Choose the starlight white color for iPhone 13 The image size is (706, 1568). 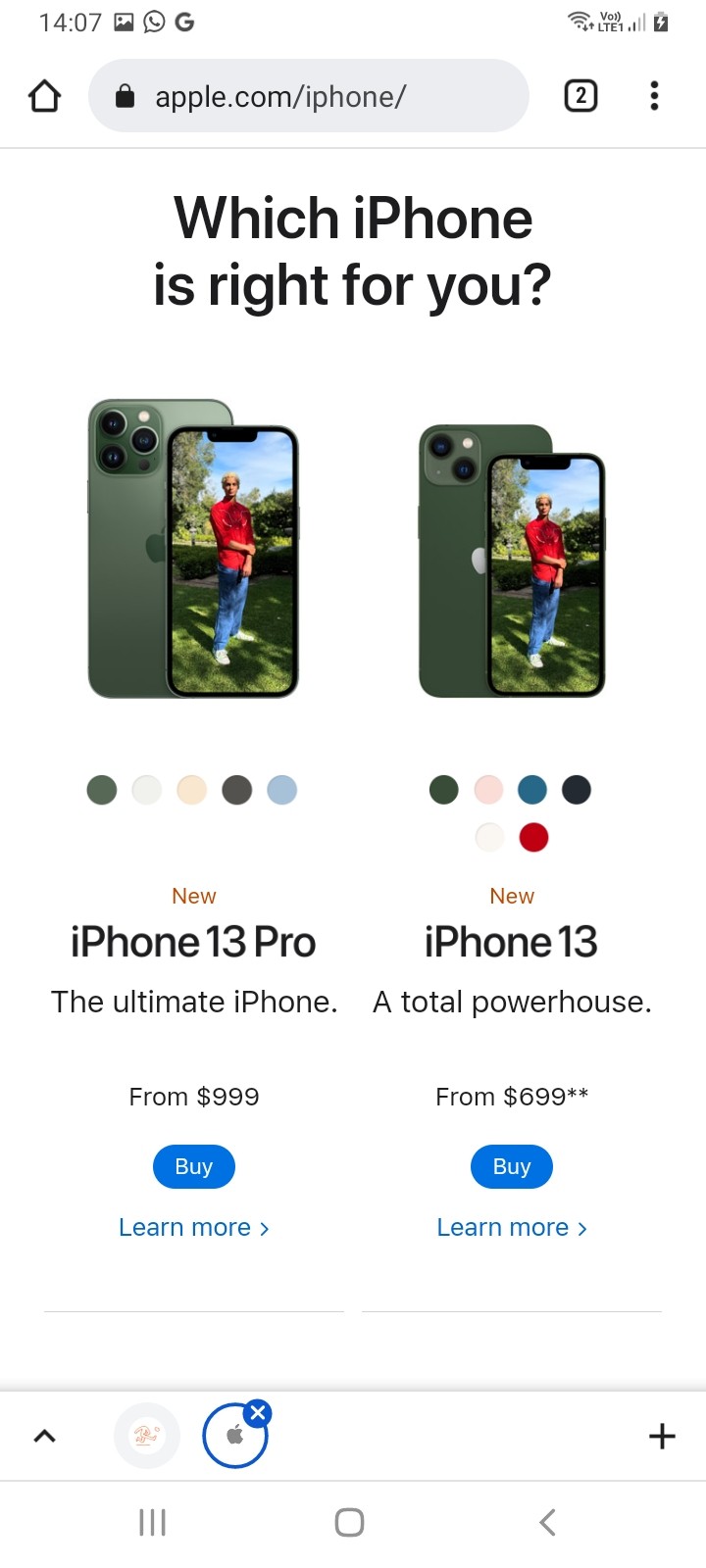coord(489,838)
